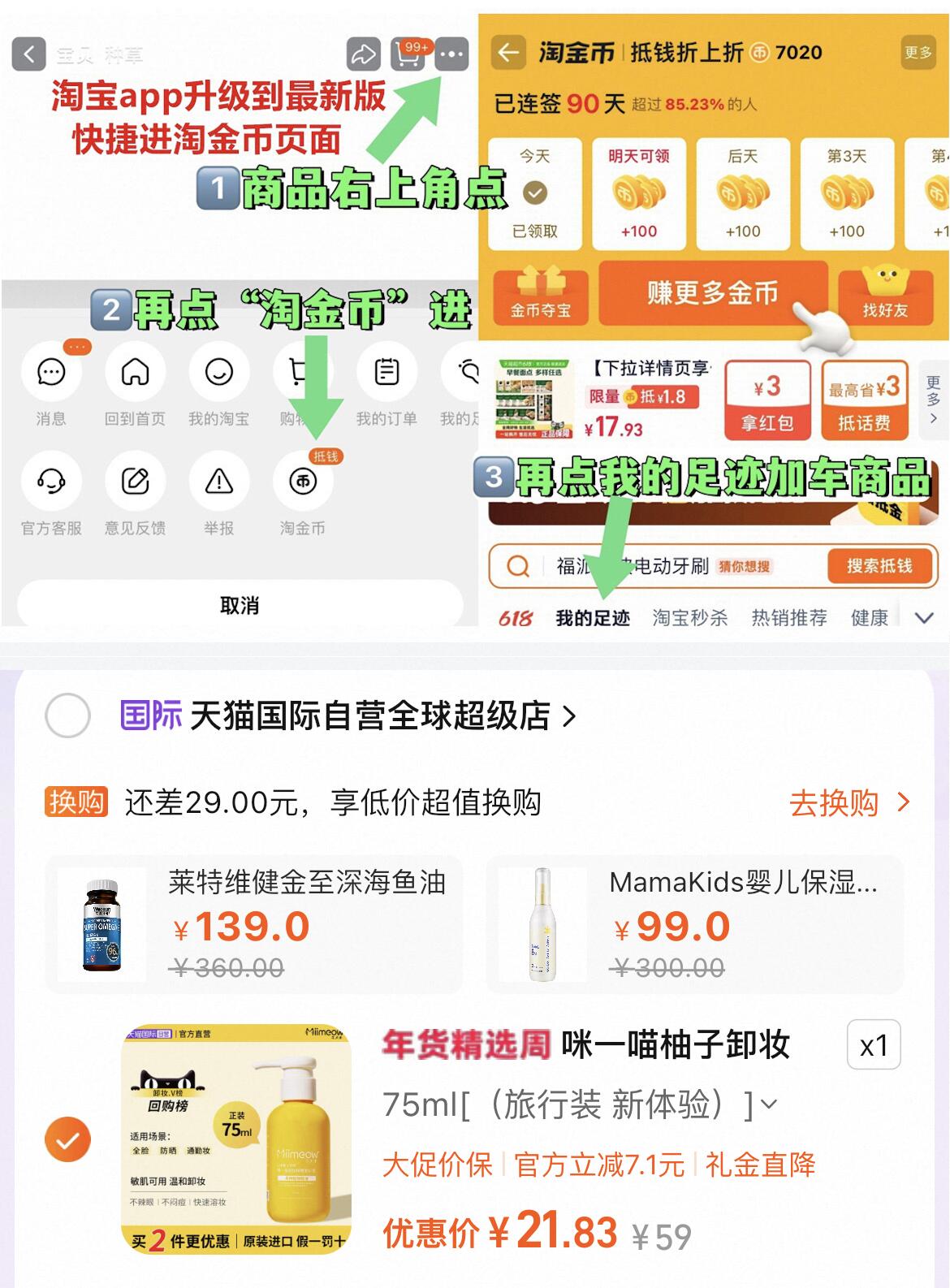This screenshot has width=950, height=1288.
Task: Tap the back arrow on the 淘金币 page
Action: [510, 53]
